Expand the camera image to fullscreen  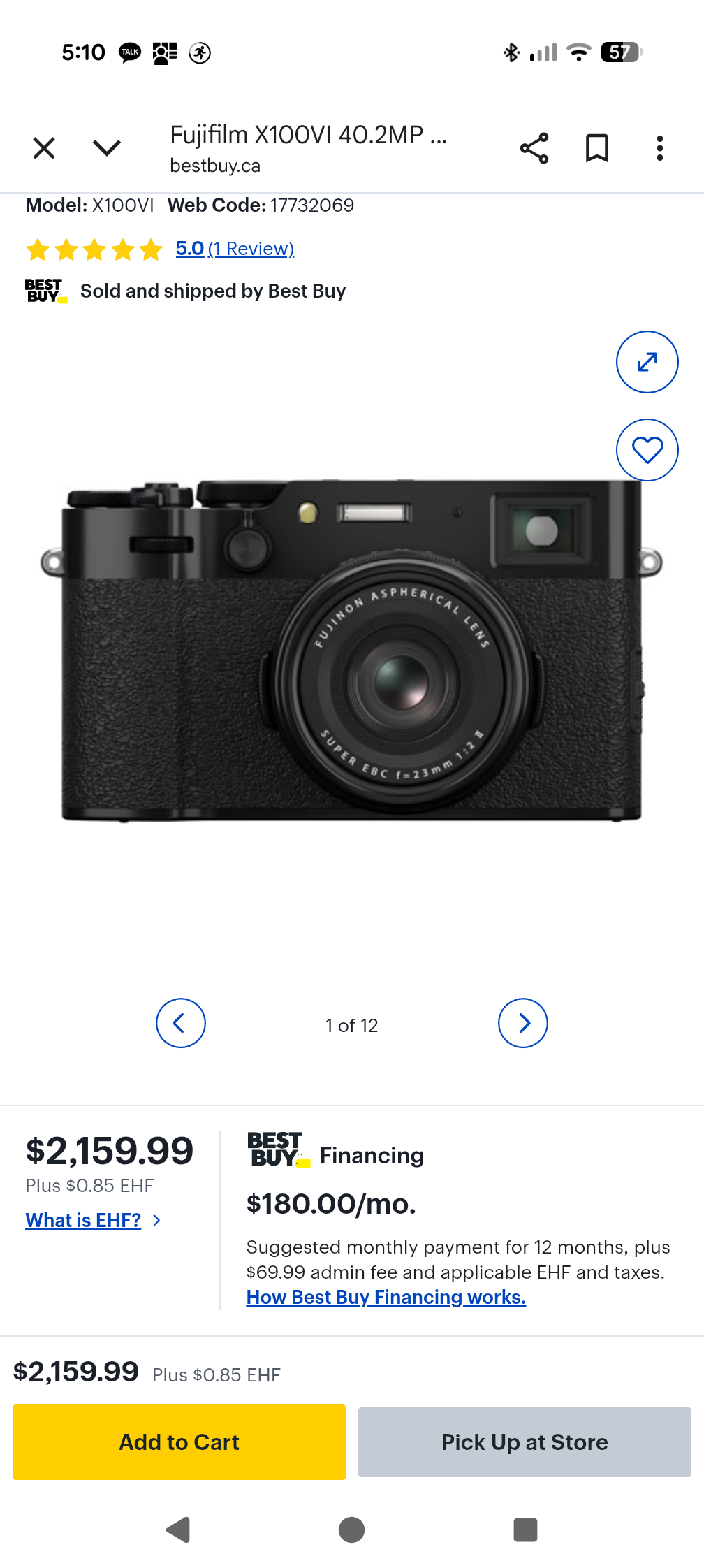647,362
